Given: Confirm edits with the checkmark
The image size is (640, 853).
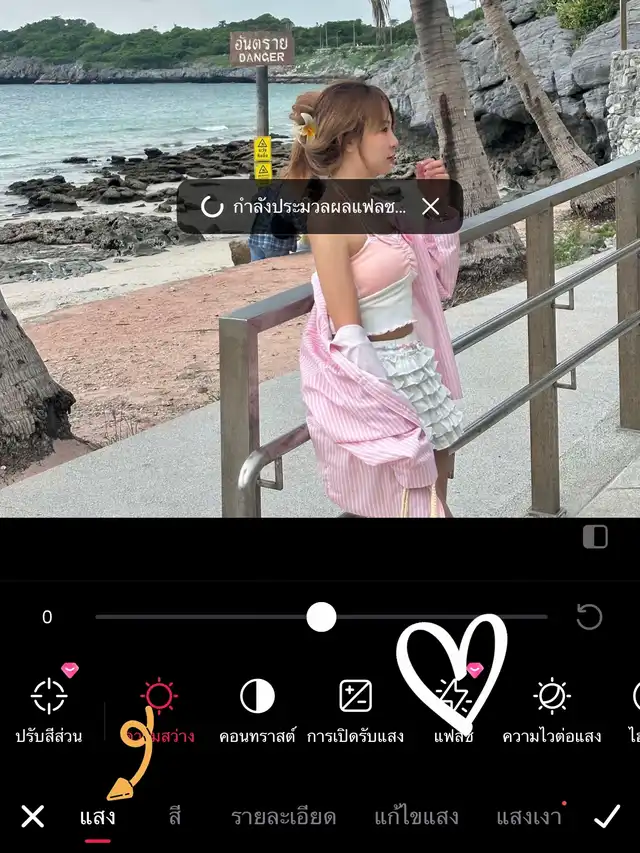Looking at the screenshot, I should [x=607, y=817].
